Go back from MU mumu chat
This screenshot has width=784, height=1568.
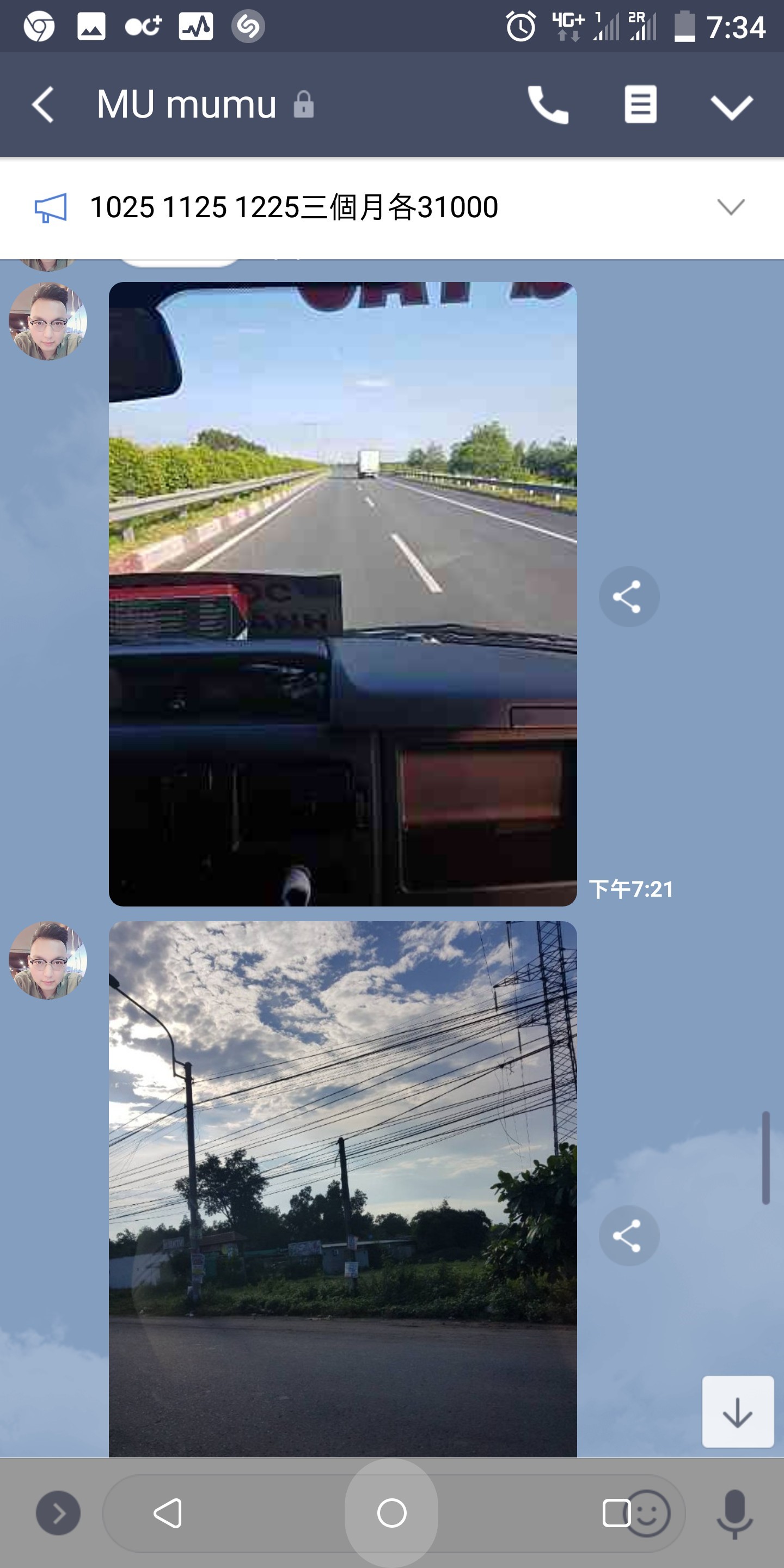click(x=42, y=105)
